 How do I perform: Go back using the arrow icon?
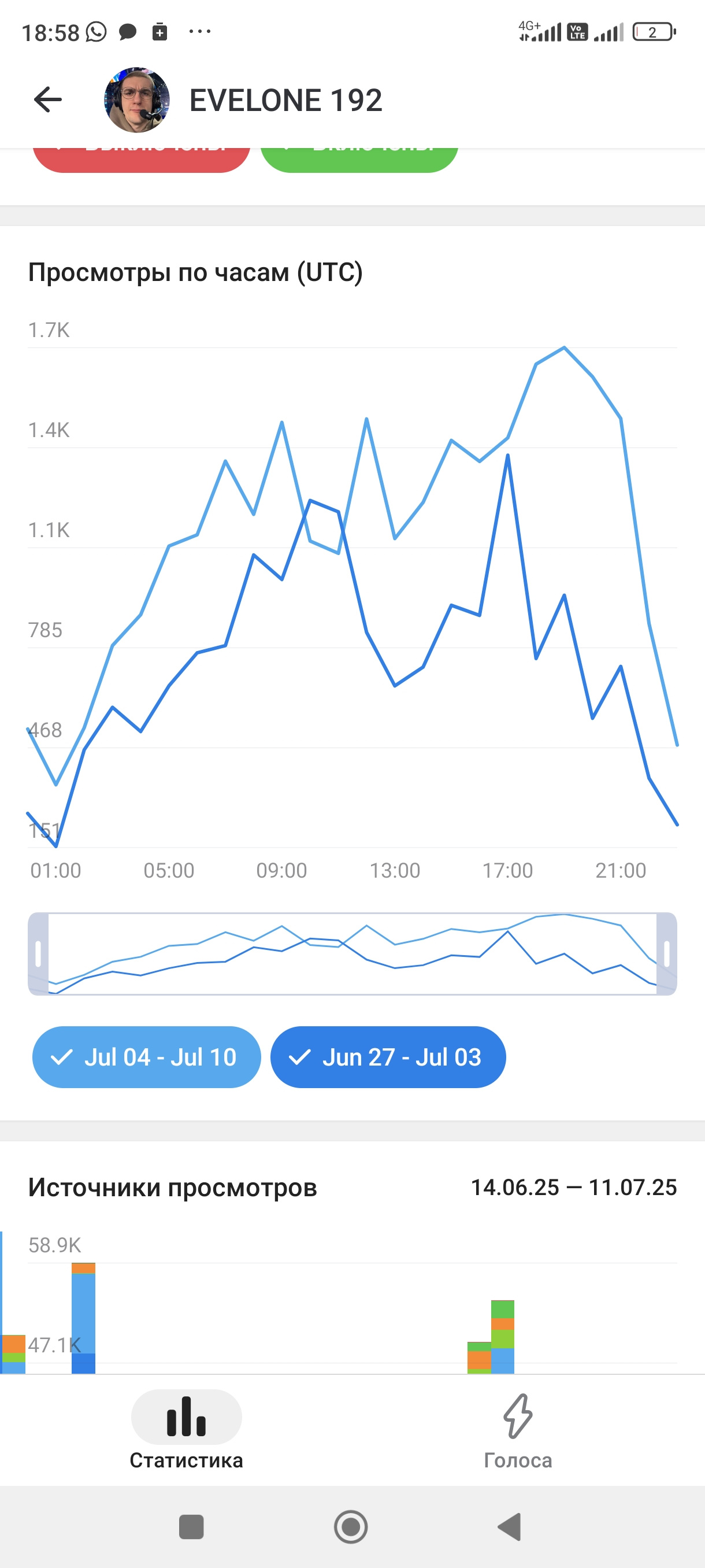[x=47, y=100]
